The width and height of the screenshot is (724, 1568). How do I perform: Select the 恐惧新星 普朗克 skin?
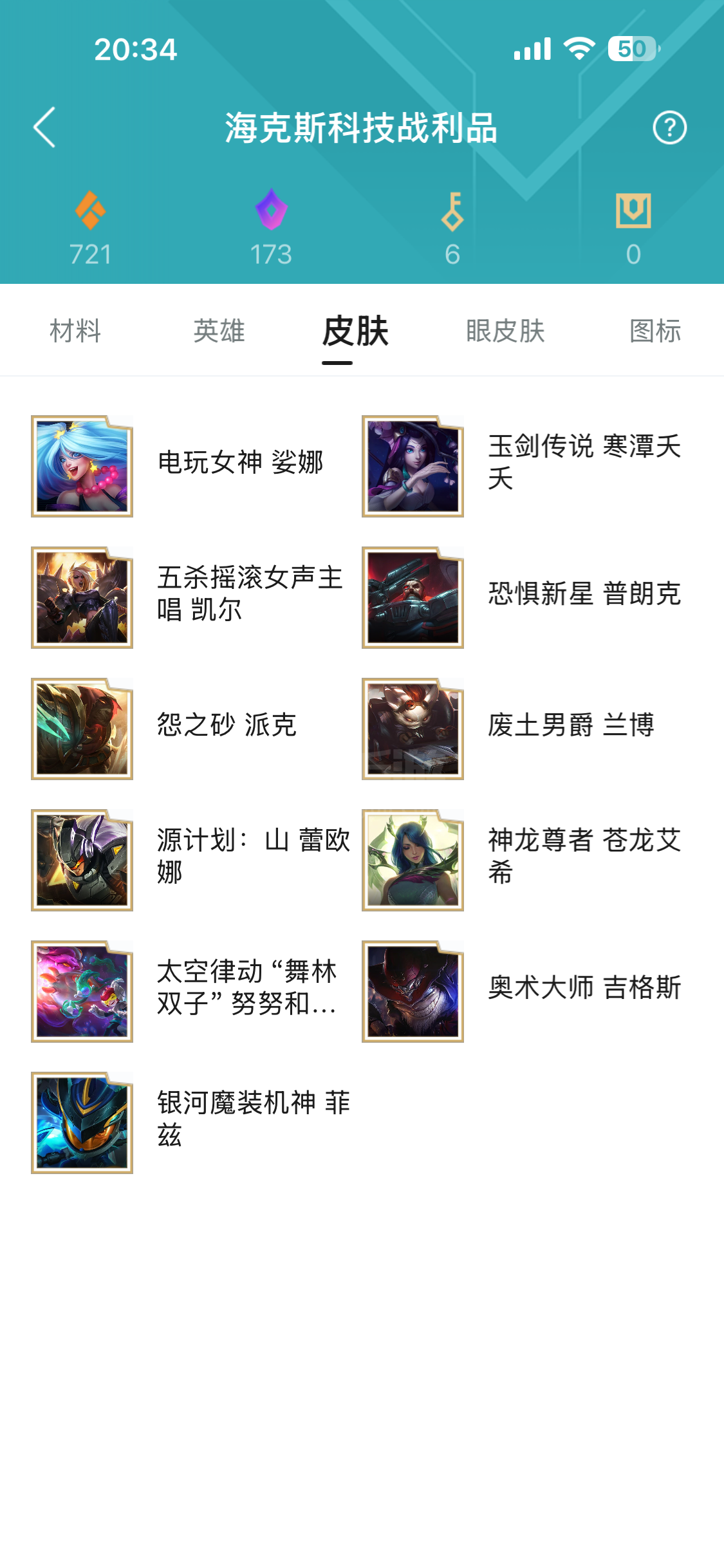pos(522,597)
